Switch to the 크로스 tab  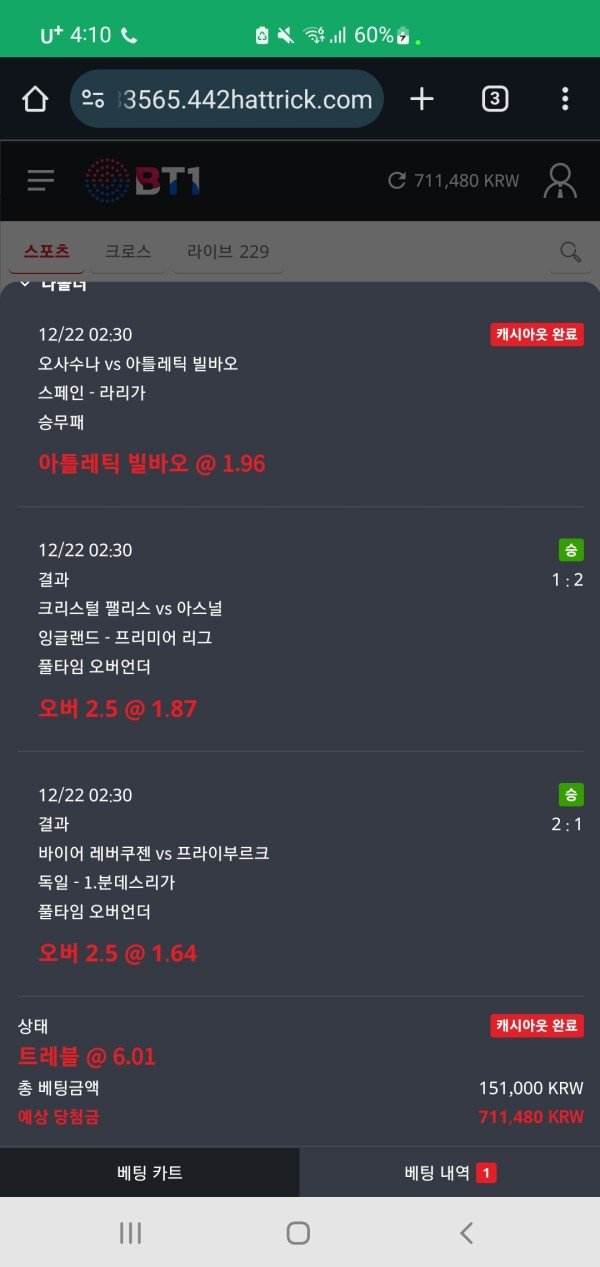pyautogui.click(x=127, y=252)
